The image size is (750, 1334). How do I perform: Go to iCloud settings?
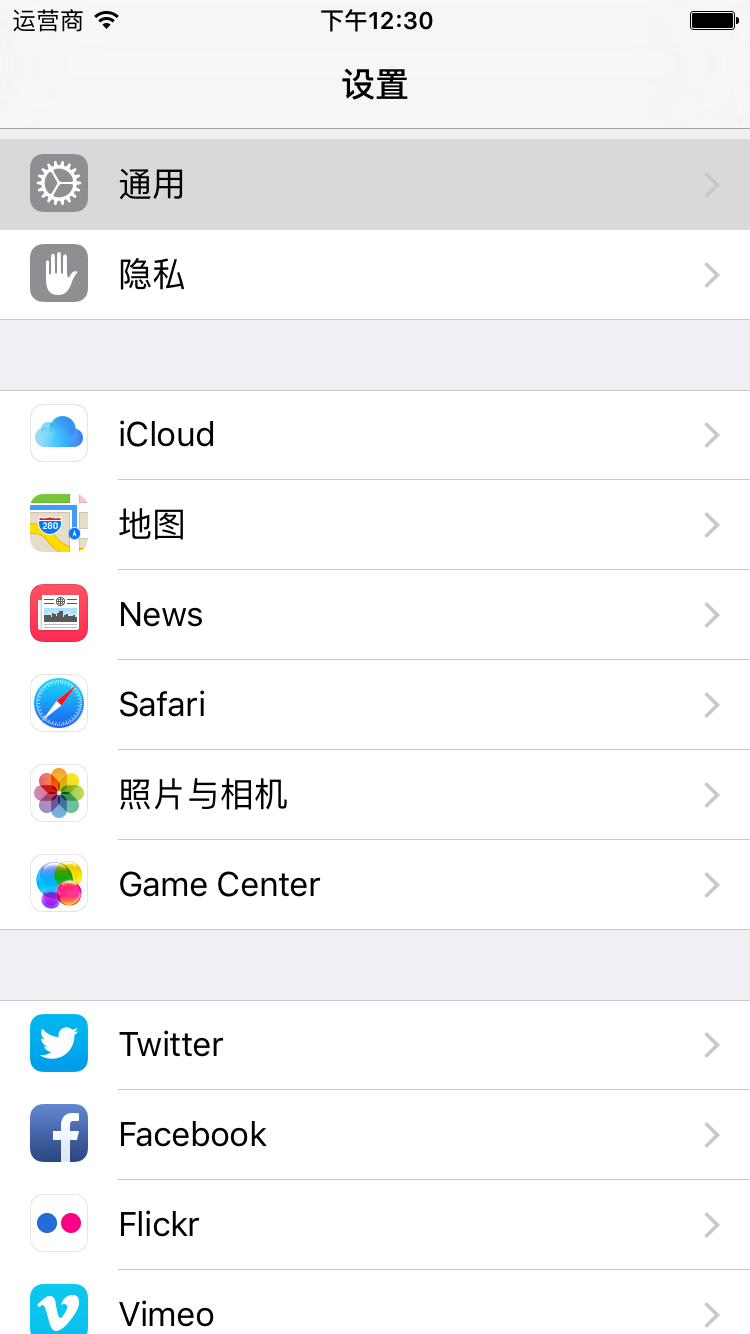(x=375, y=435)
